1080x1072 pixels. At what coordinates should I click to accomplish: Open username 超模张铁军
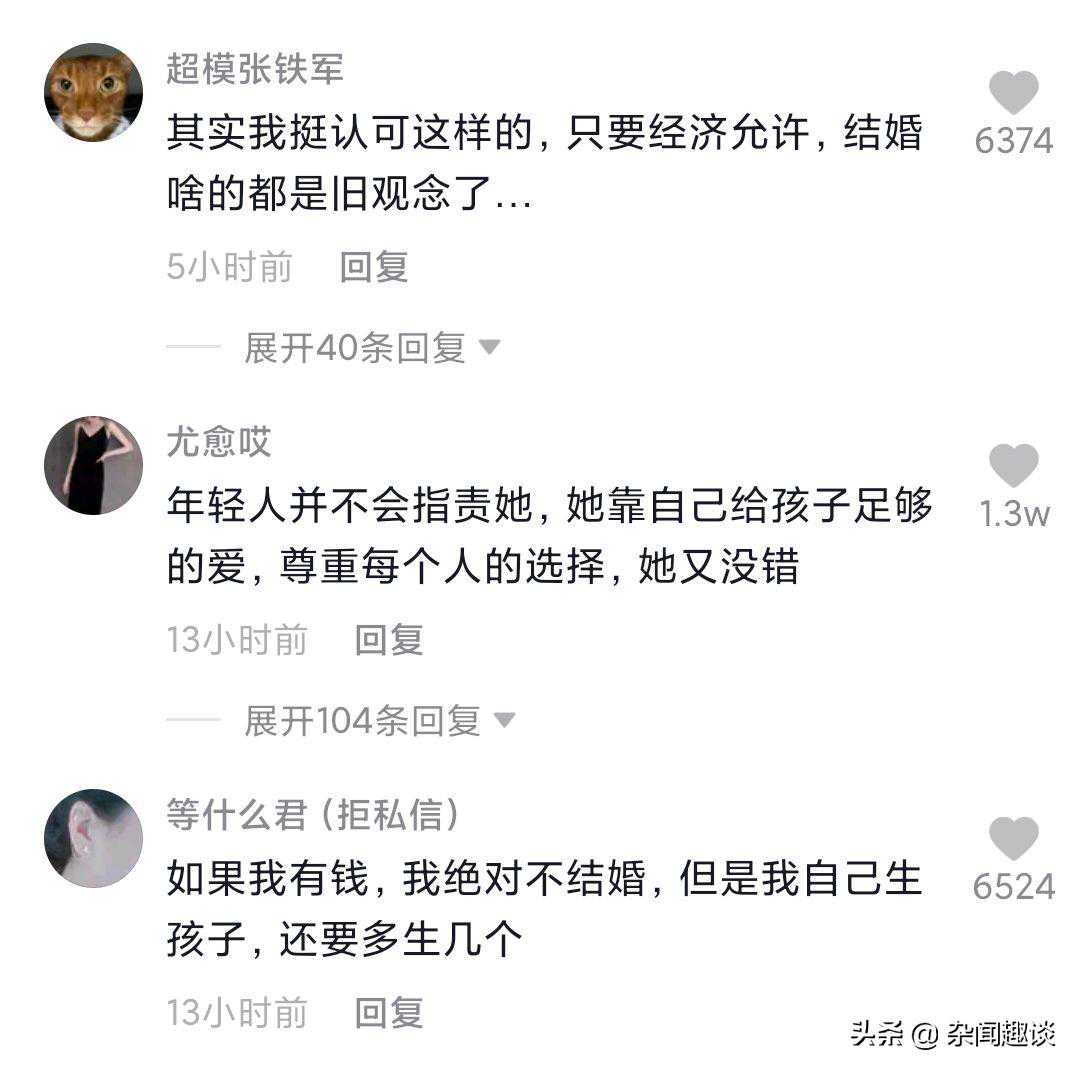point(254,69)
